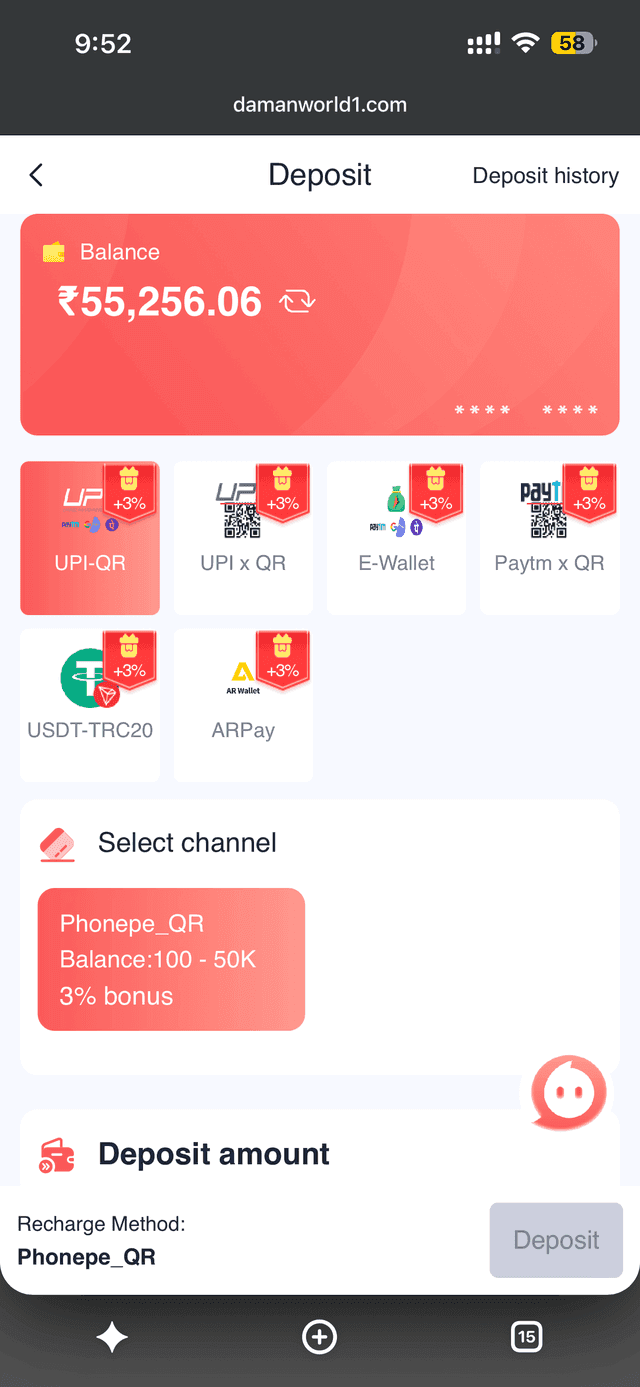Image resolution: width=640 pixels, height=1387 pixels.
Task: Show the 15 open browser tabs
Action: pos(526,1337)
